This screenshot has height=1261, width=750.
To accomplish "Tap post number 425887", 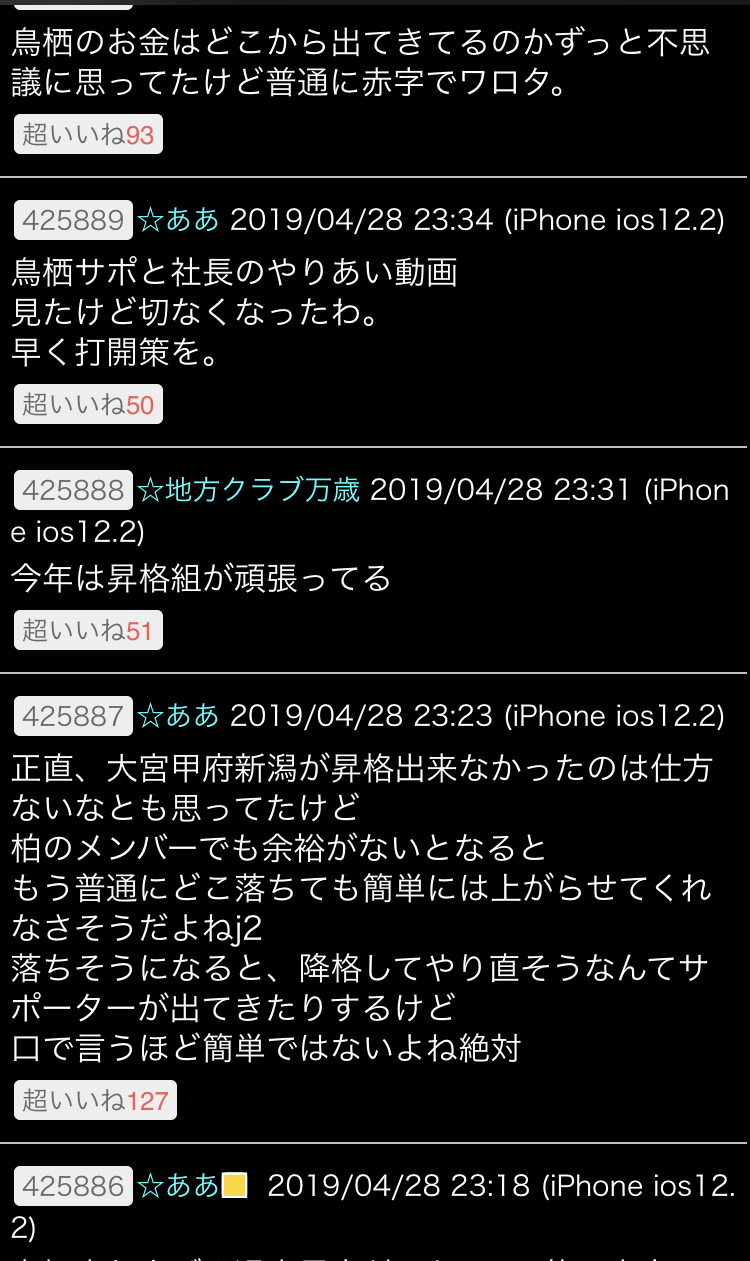I will 73,716.
